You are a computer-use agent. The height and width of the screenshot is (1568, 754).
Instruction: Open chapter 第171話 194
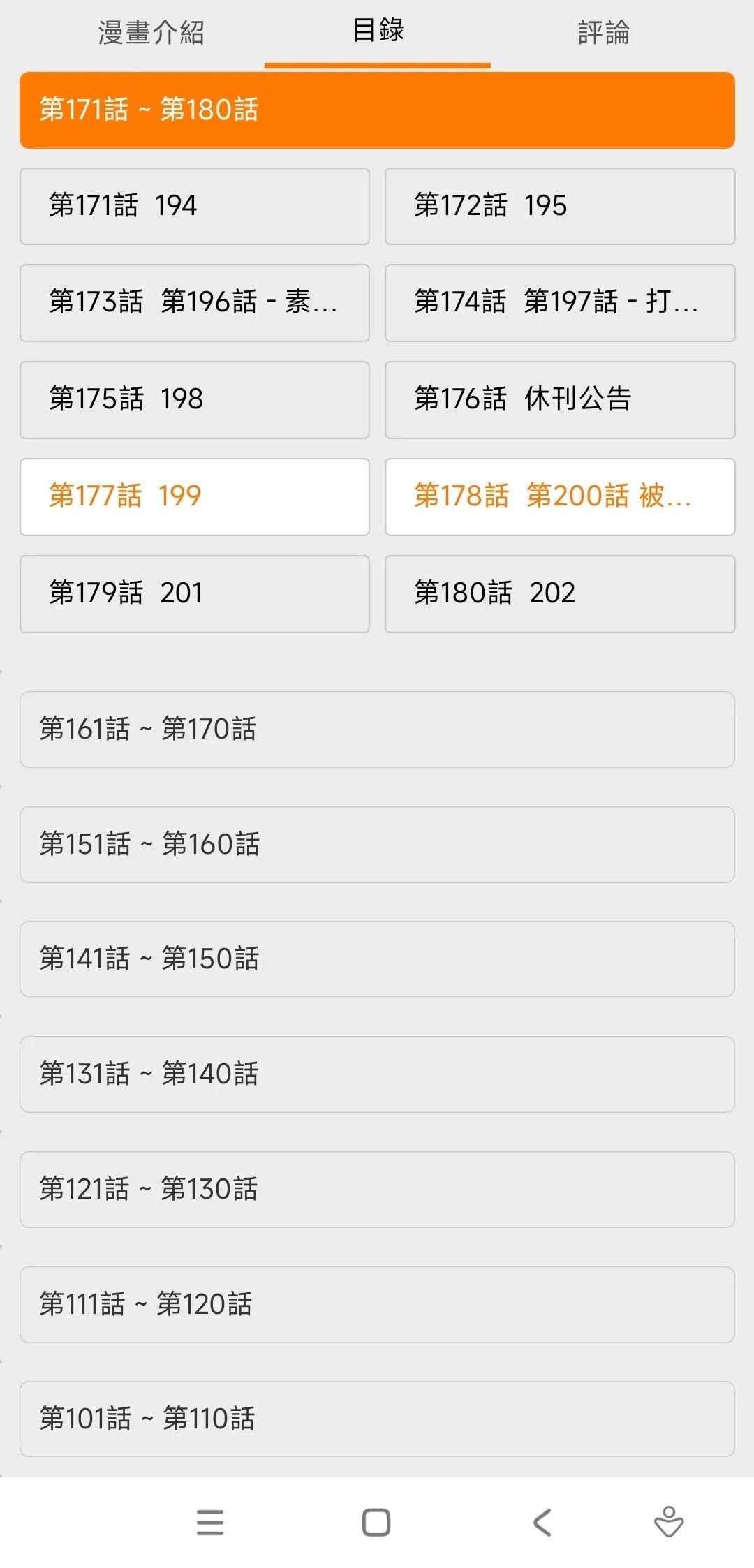pyautogui.click(x=194, y=206)
